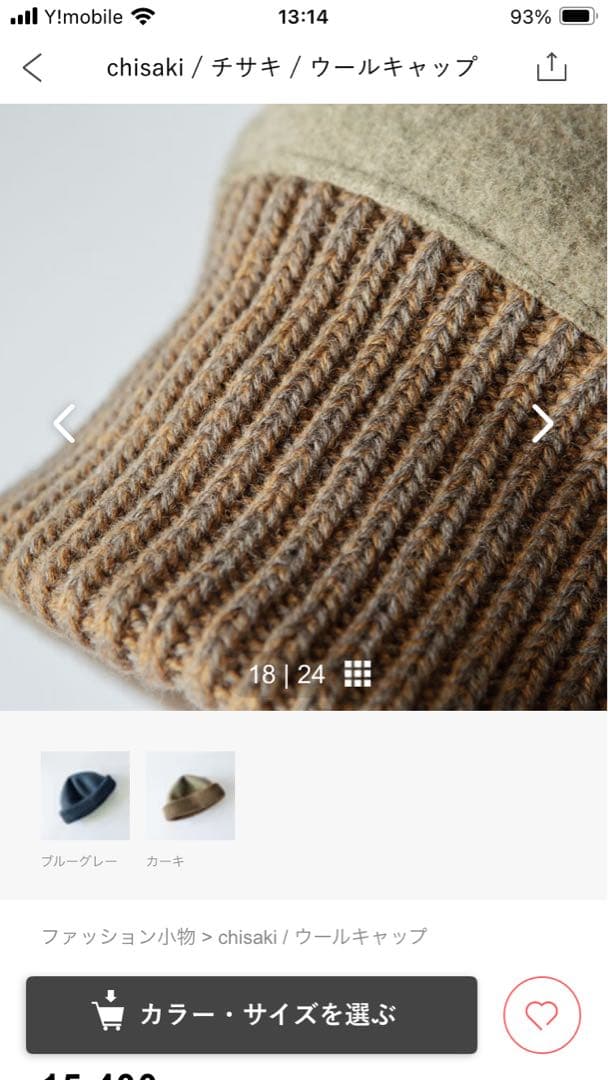Go back to the previous page
Screen dimensions: 608x1080
pyautogui.click(x=33, y=67)
